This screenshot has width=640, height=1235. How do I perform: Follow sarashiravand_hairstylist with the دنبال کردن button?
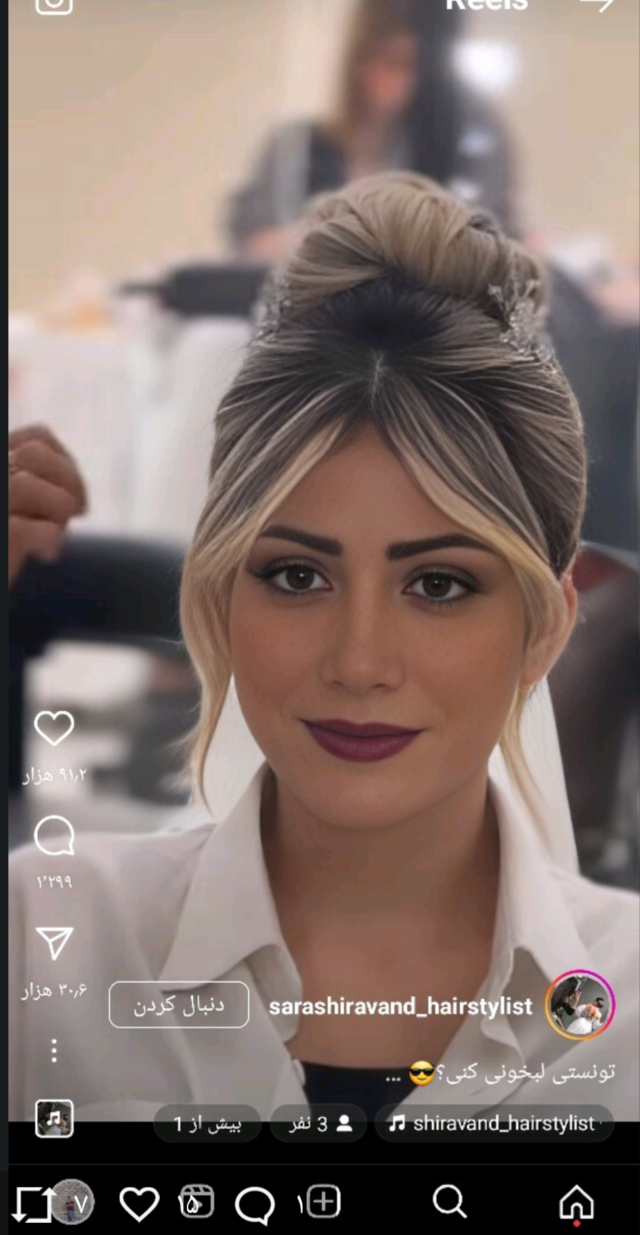tap(179, 1005)
